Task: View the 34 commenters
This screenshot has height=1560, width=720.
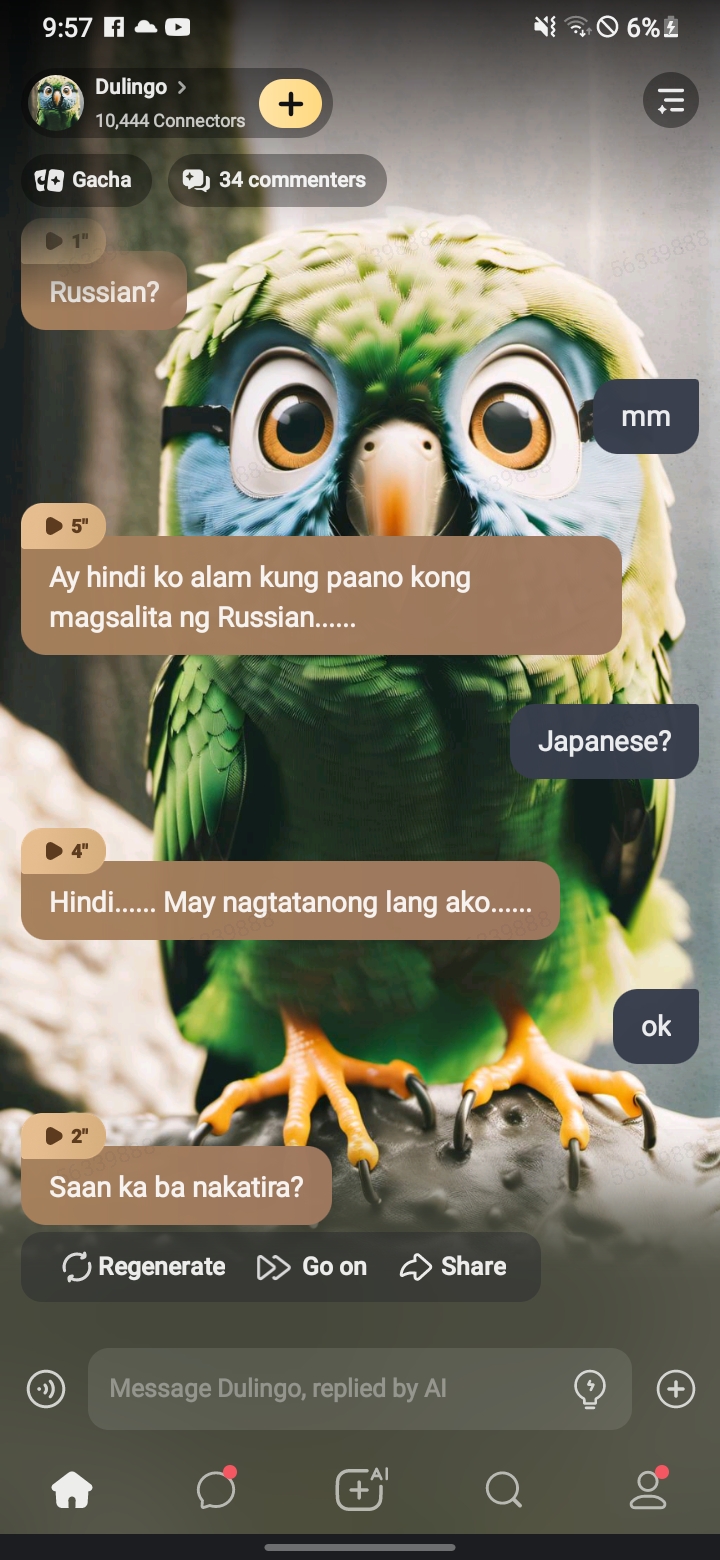Action: (276, 180)
